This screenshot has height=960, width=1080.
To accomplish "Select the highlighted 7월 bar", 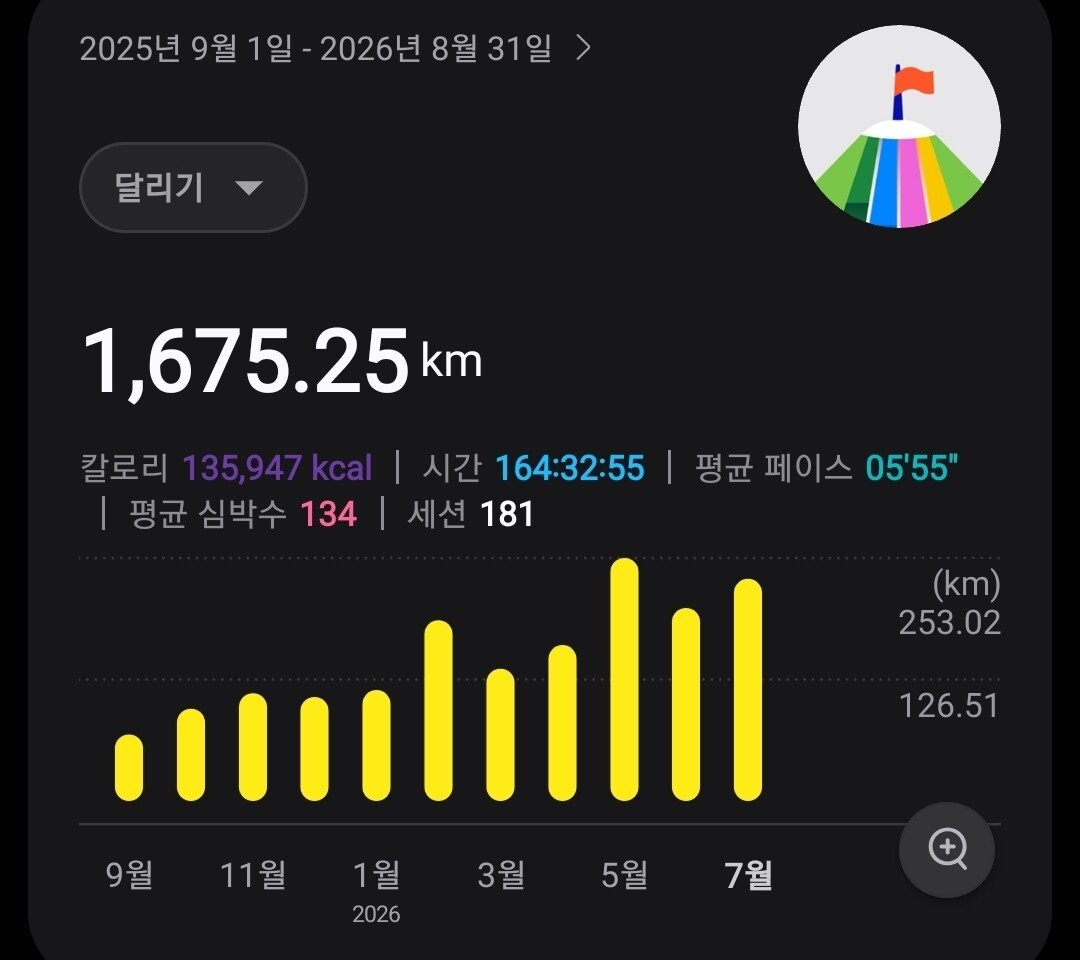I will pyautogui.click(x=747, y=689).
